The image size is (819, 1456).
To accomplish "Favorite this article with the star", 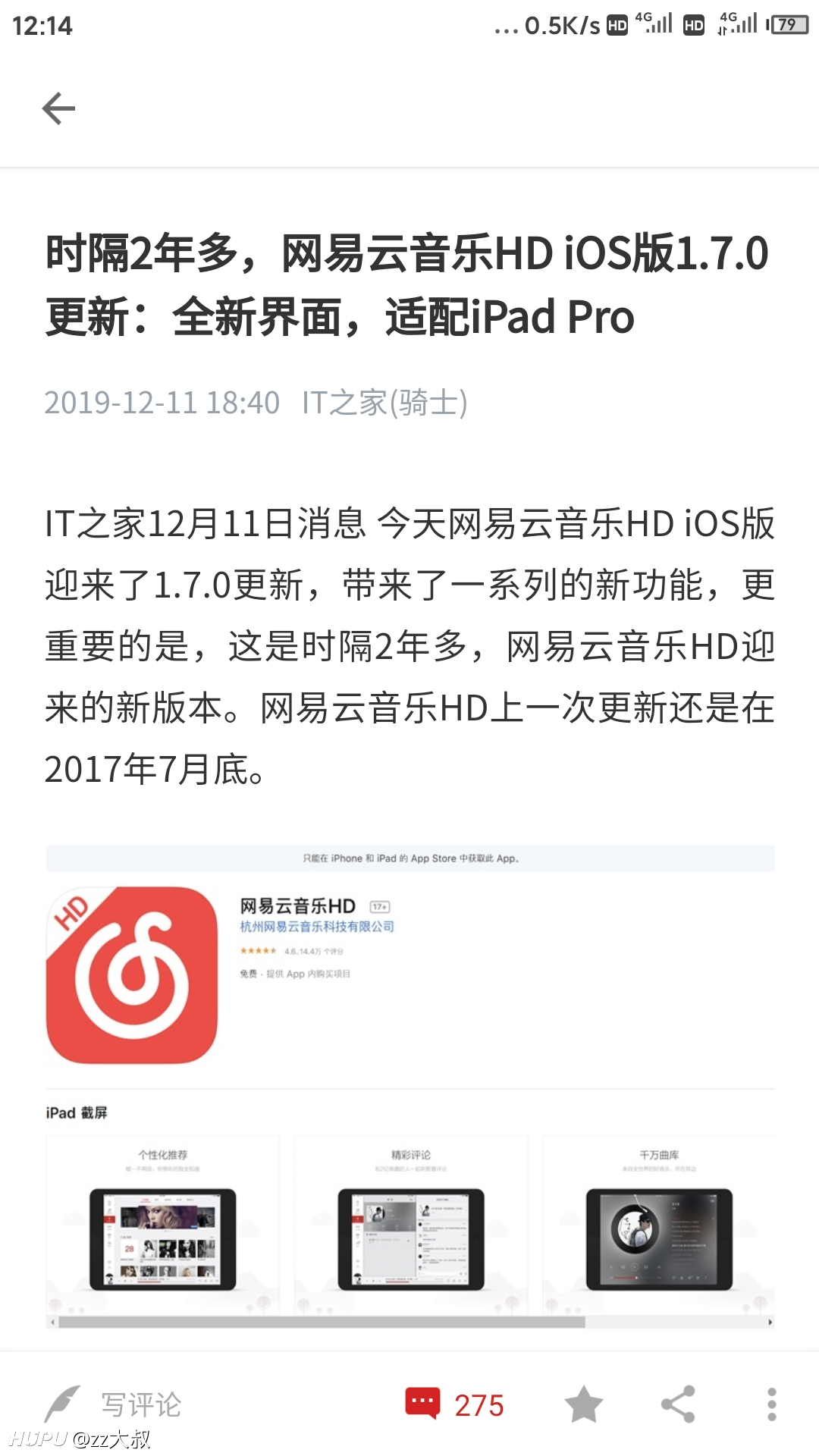I will pyautogui.click(x=583, y=1404).
